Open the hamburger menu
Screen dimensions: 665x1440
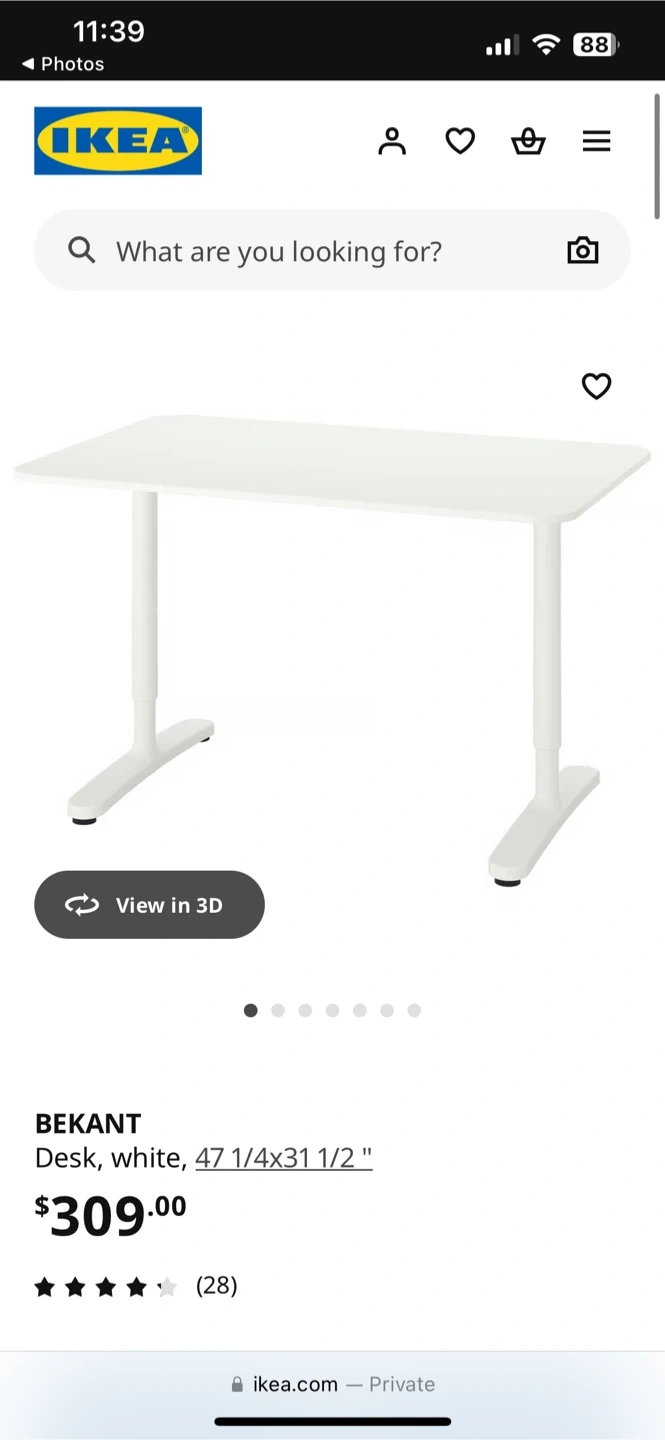click(596, 141)
